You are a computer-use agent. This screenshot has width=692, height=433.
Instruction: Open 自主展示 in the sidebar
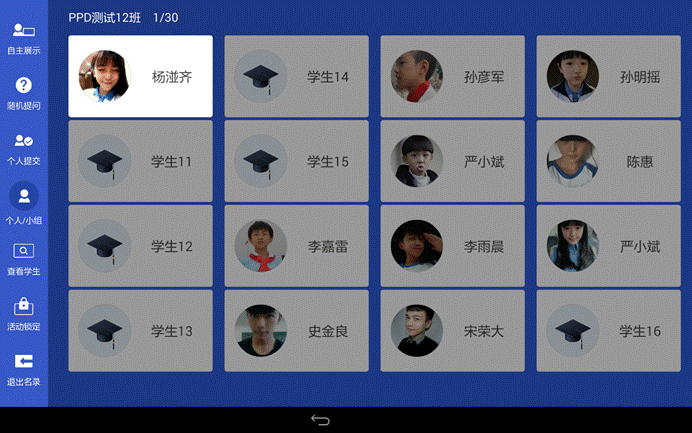pos(24,38)
